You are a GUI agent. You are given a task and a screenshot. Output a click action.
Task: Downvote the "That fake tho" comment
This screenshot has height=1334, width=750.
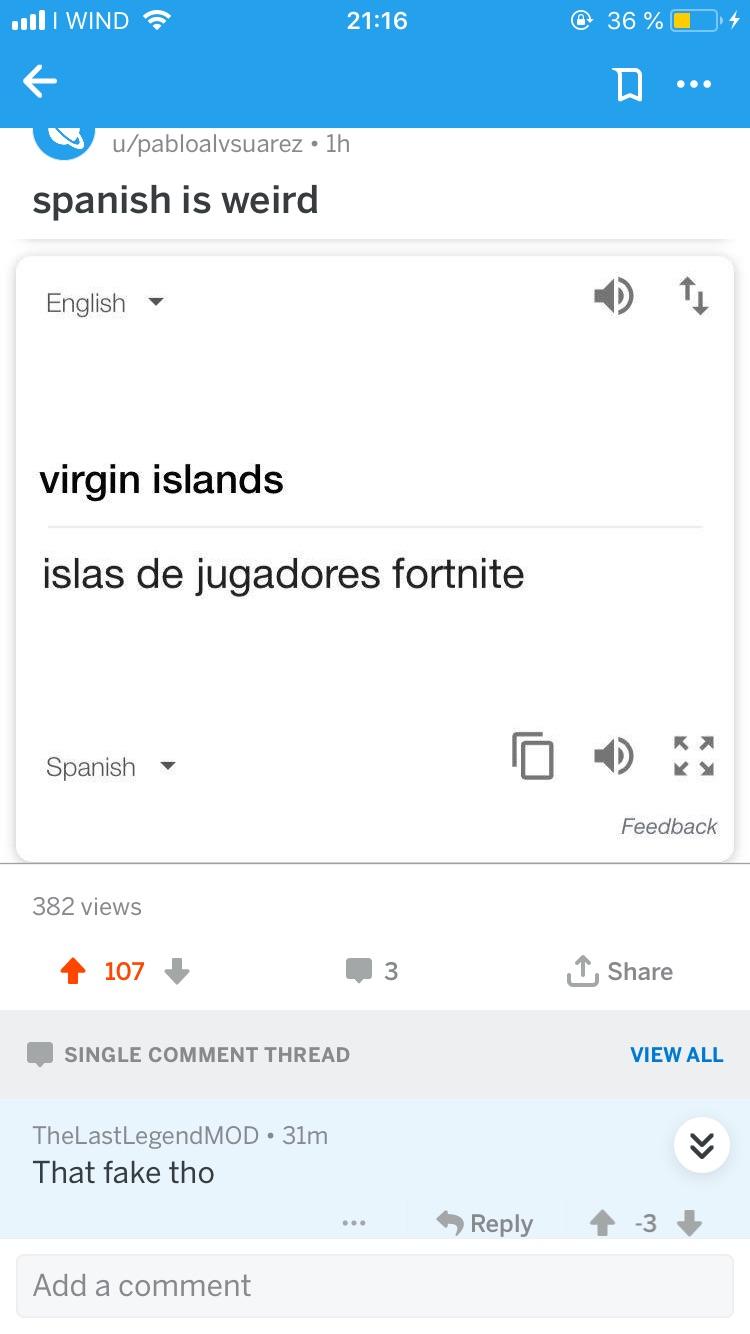click(x=690, y=1223)
